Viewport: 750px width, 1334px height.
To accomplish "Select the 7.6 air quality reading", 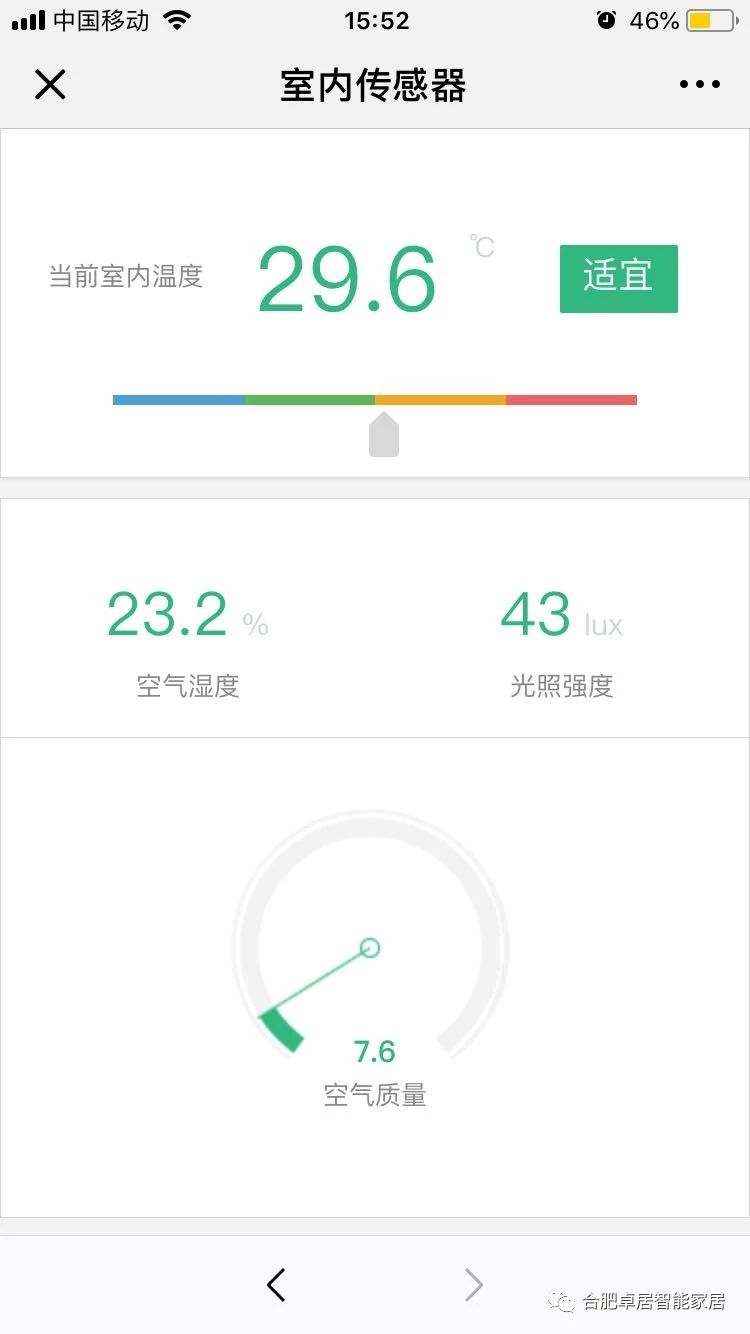I will 374,1052.
